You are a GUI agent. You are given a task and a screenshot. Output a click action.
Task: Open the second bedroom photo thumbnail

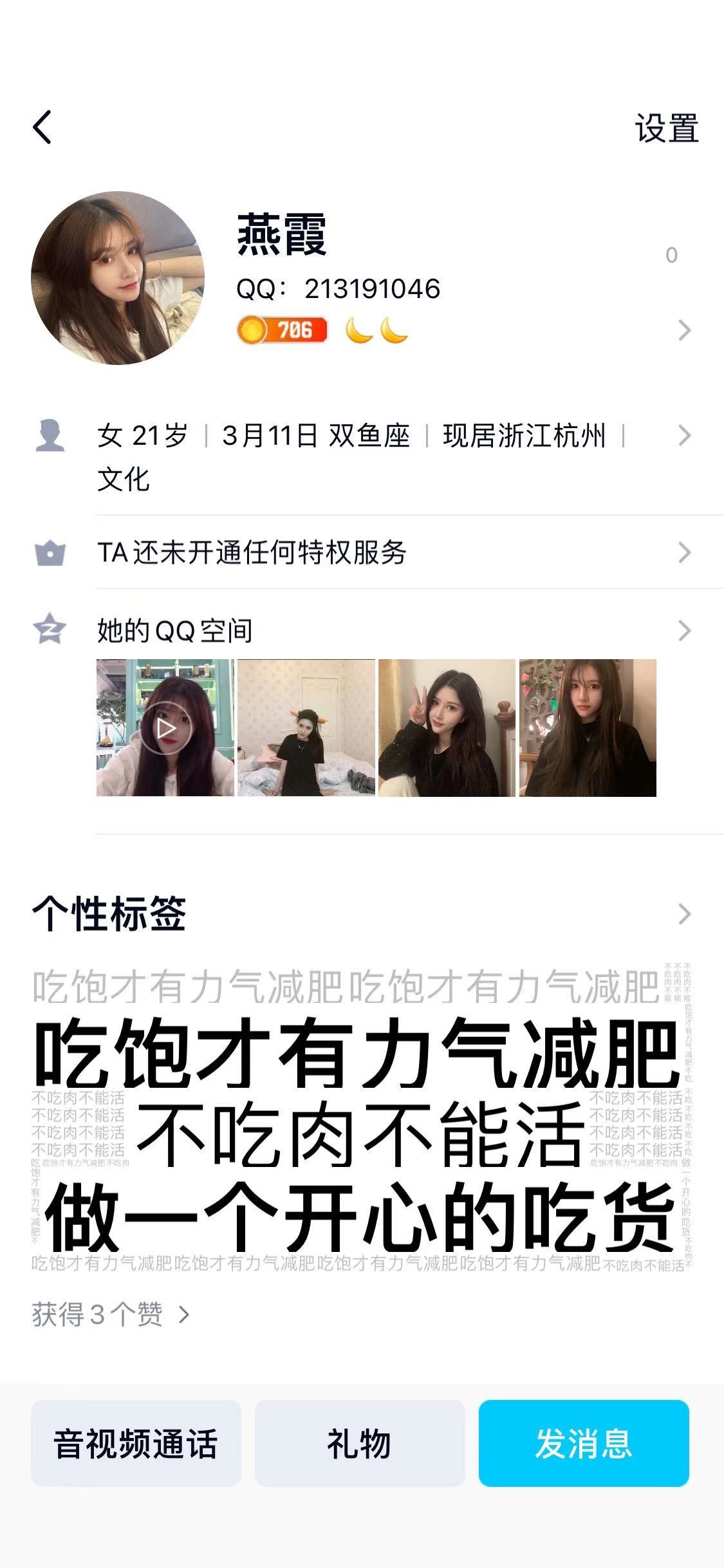(306, 727)
